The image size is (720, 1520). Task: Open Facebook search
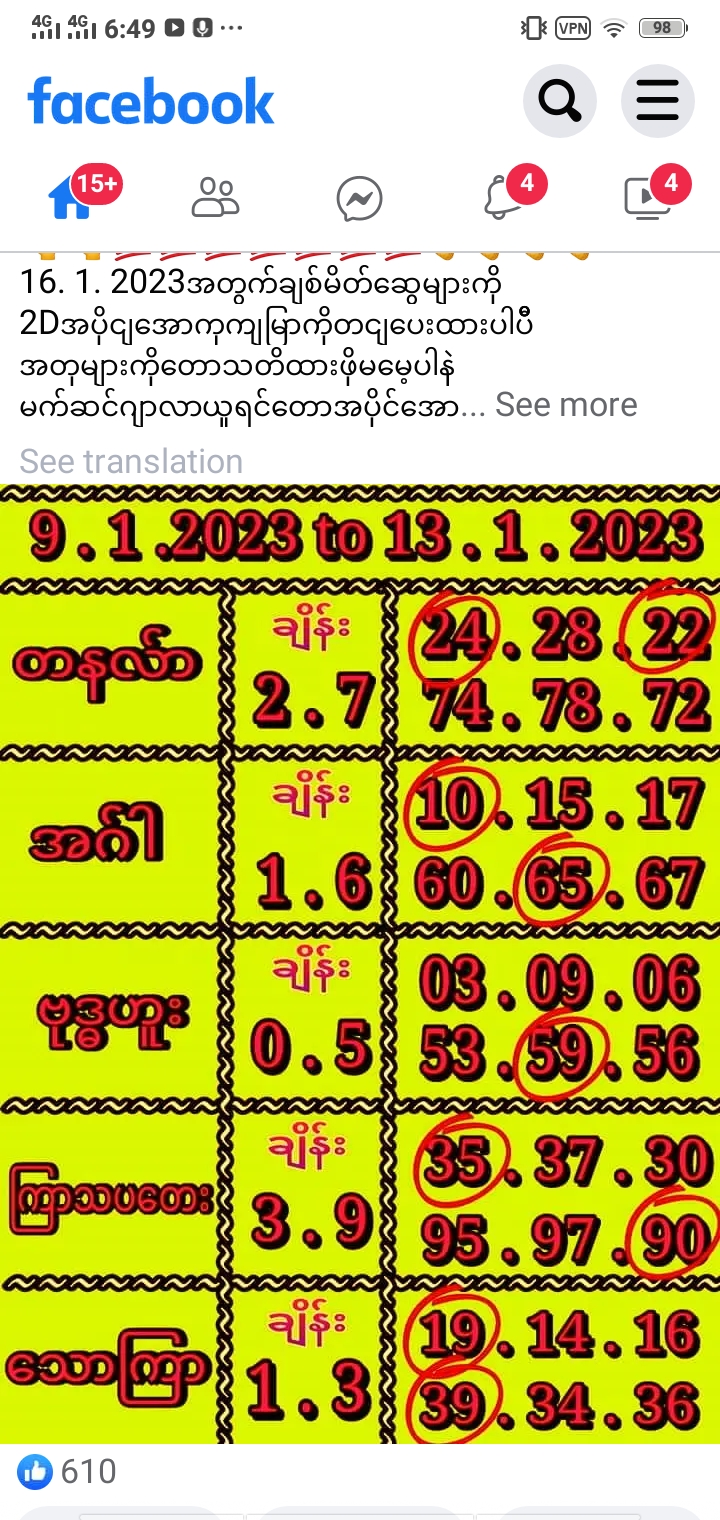coord(559,100)
